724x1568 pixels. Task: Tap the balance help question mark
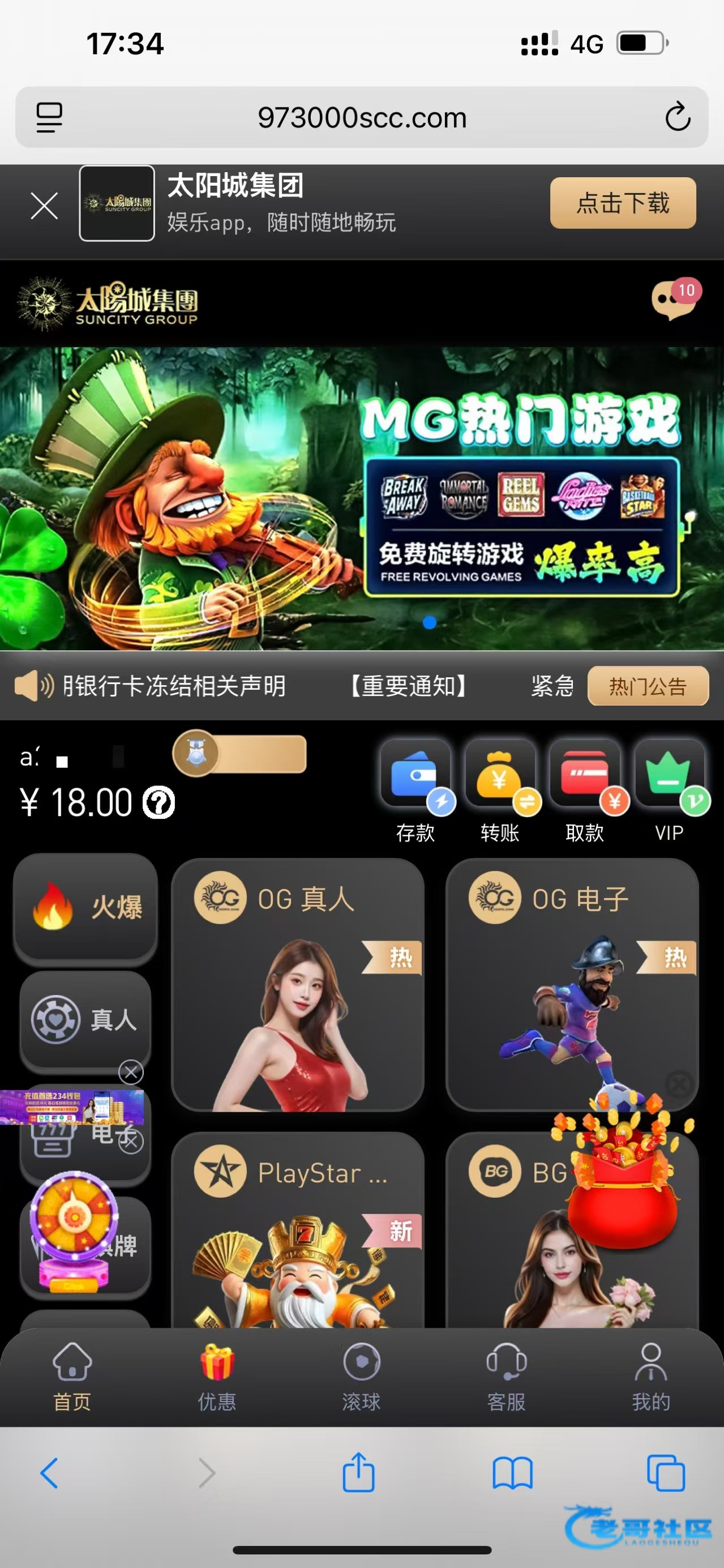point(159,802)
